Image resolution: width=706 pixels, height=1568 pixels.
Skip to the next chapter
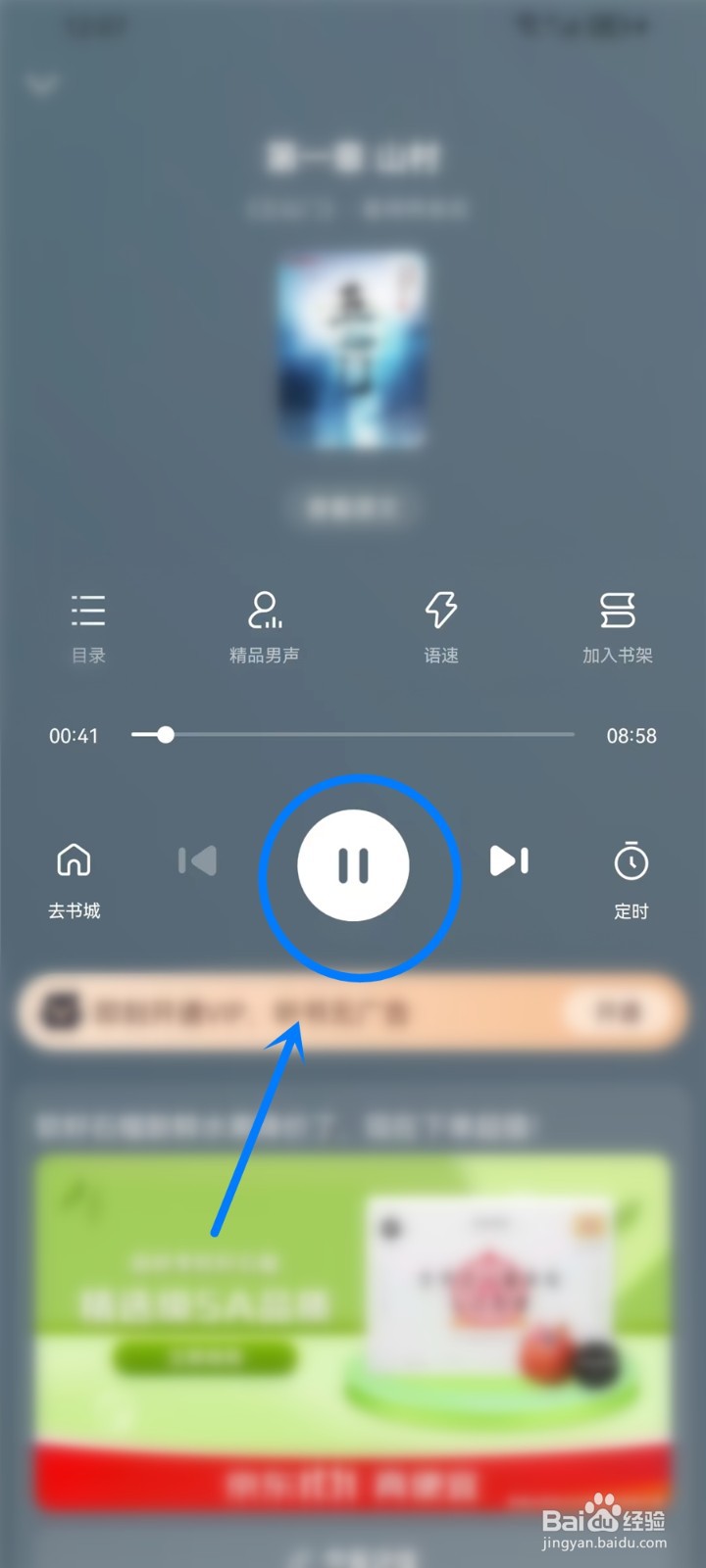(509, 861)
